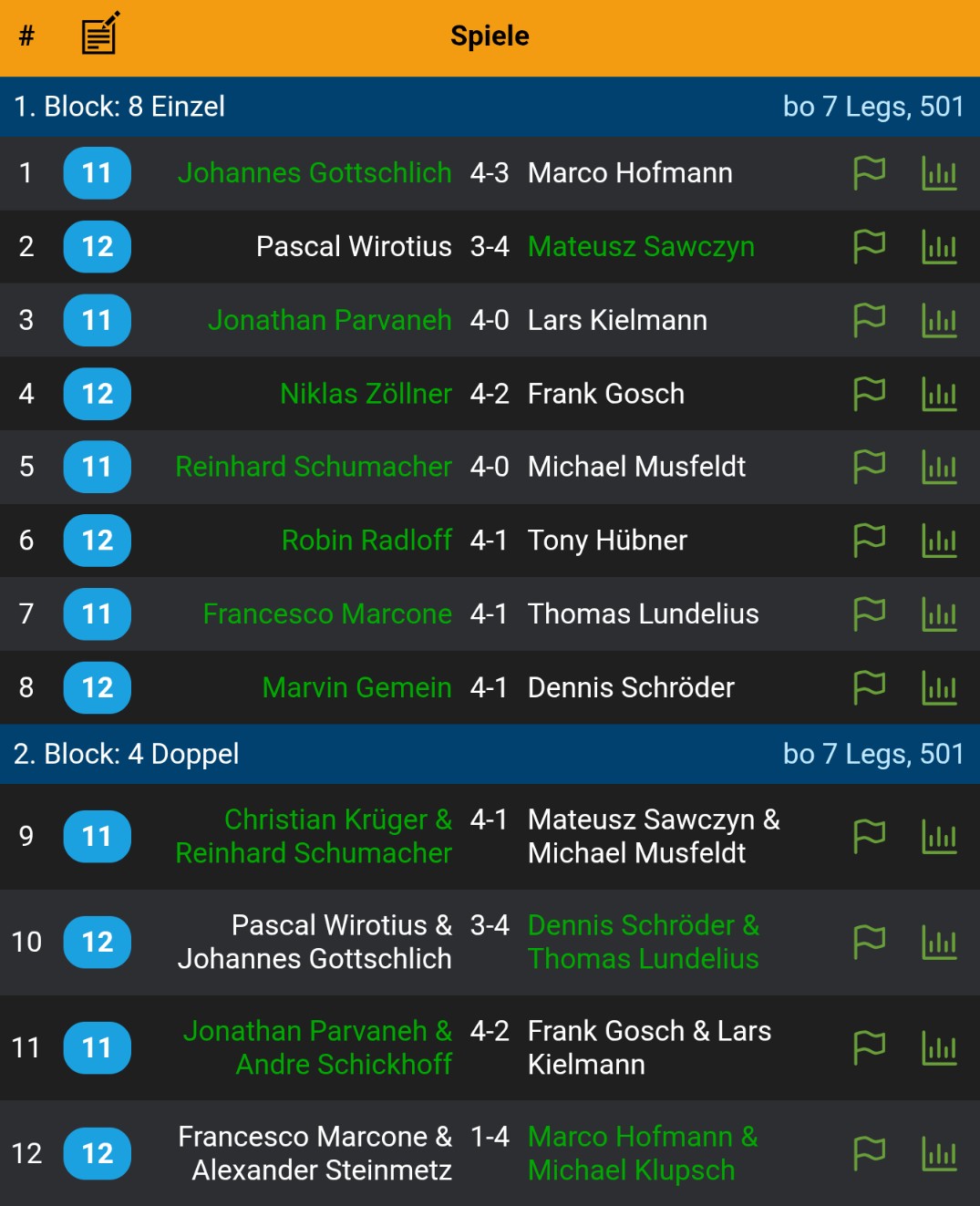Screen dimensions: 980x1206
Task: Open match Niklas Zöllner vs Frank Gosch
Action: click(x=489, y=394)
